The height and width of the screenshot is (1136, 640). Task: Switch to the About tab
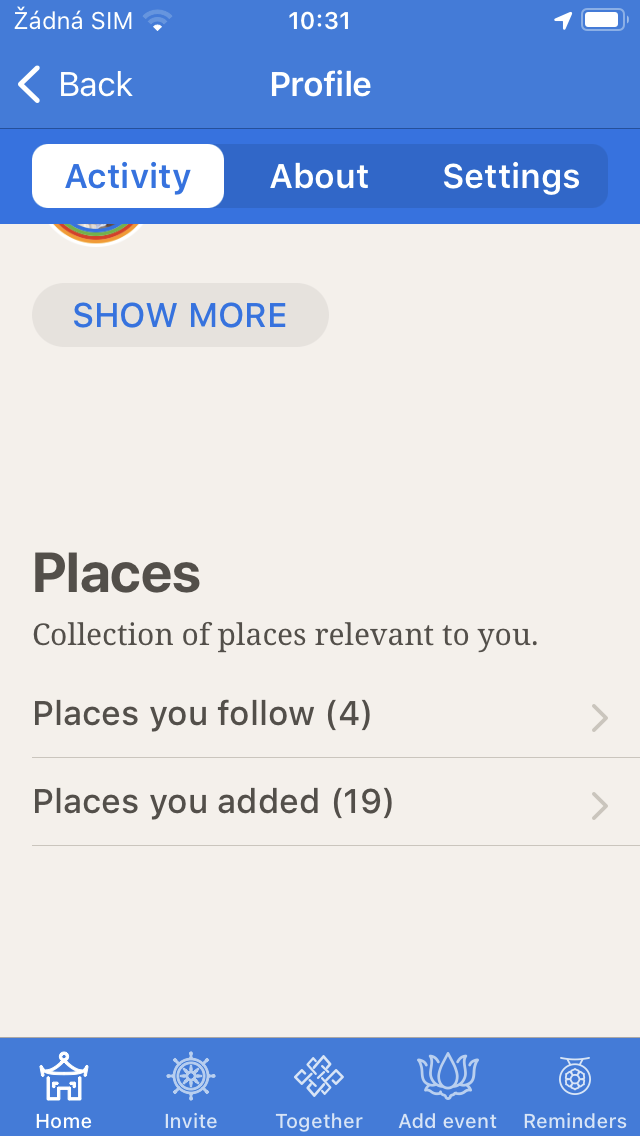point(319,176)
